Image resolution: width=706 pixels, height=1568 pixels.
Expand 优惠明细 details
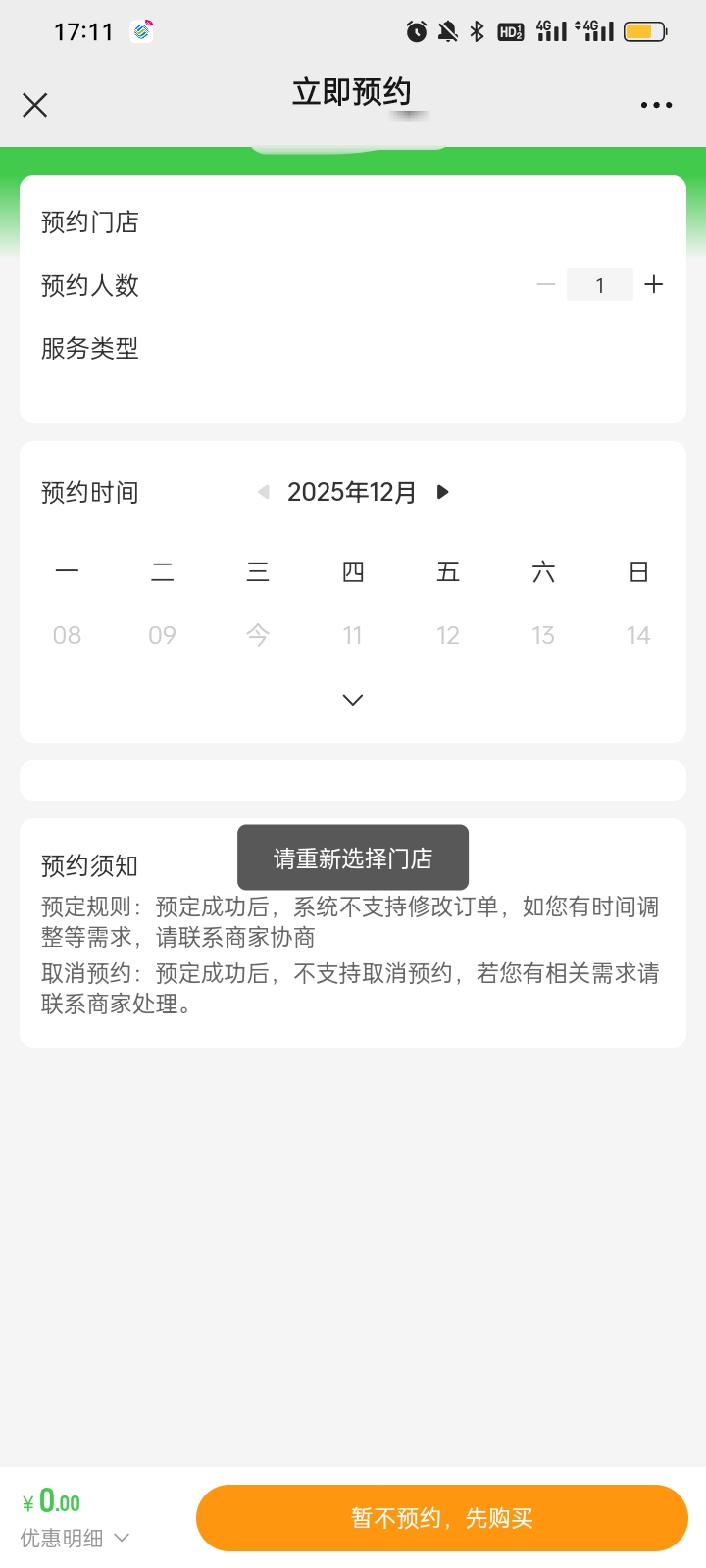[76, 1538]
